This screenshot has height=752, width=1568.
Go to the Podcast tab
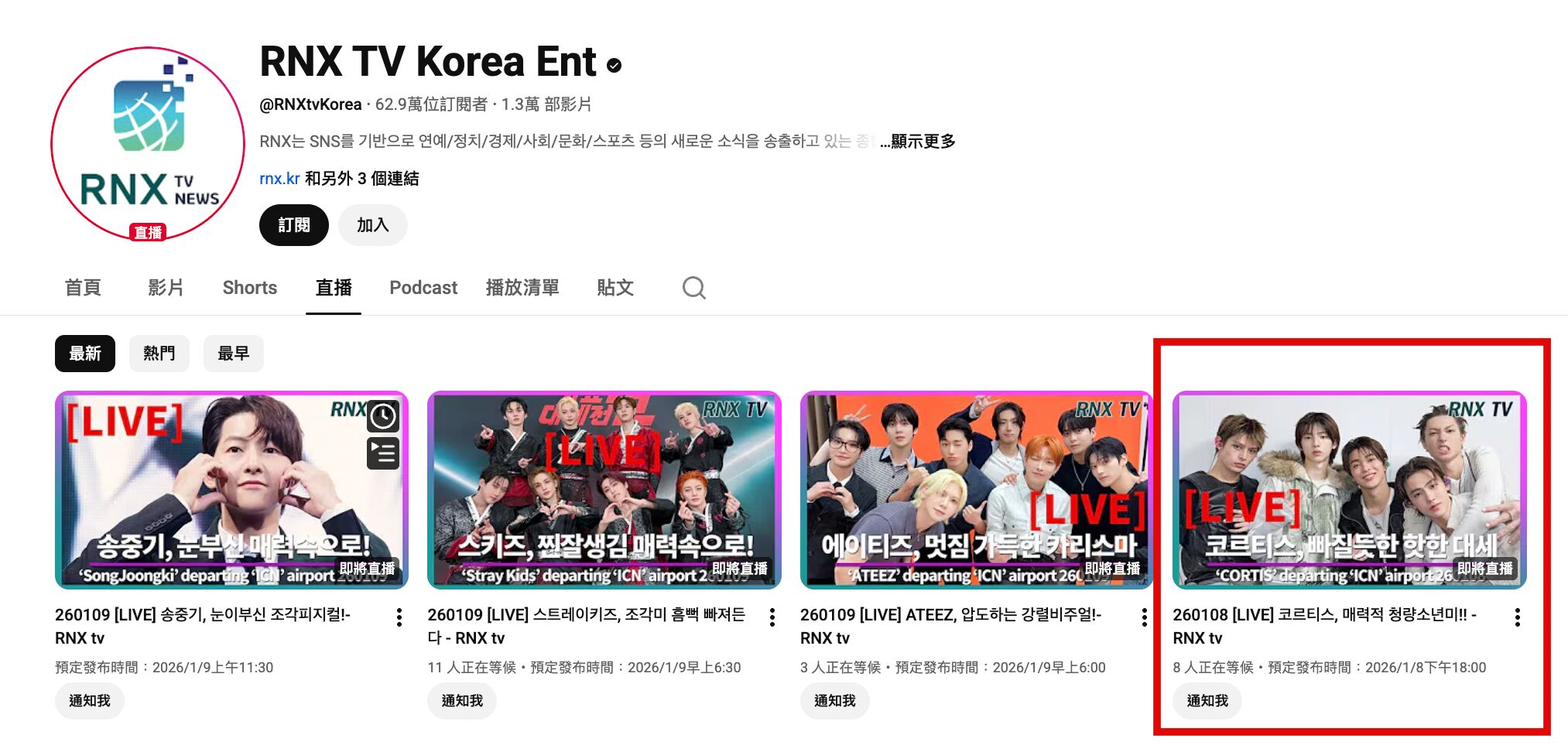coord(423,288)
